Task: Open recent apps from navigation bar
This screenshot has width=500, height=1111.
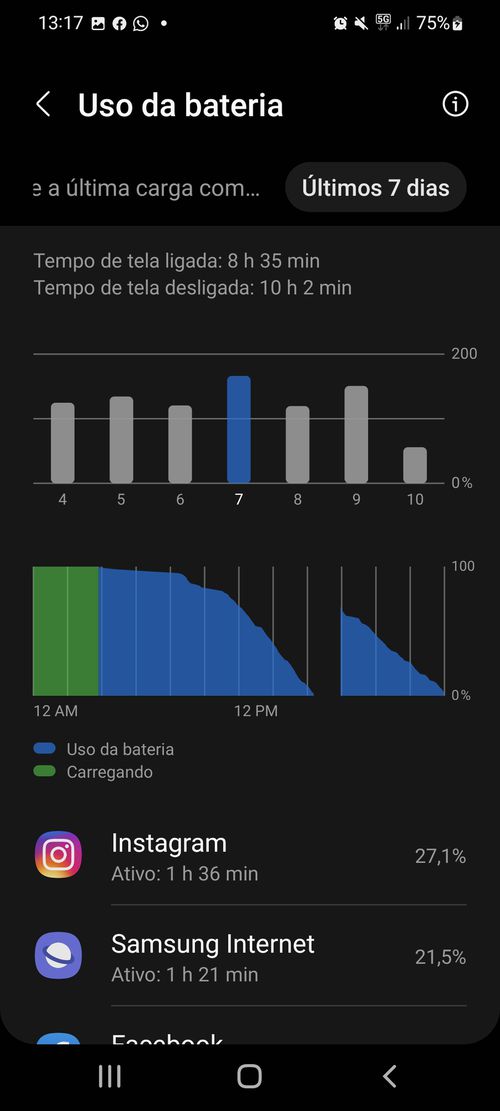Action: click(110, 1076)
